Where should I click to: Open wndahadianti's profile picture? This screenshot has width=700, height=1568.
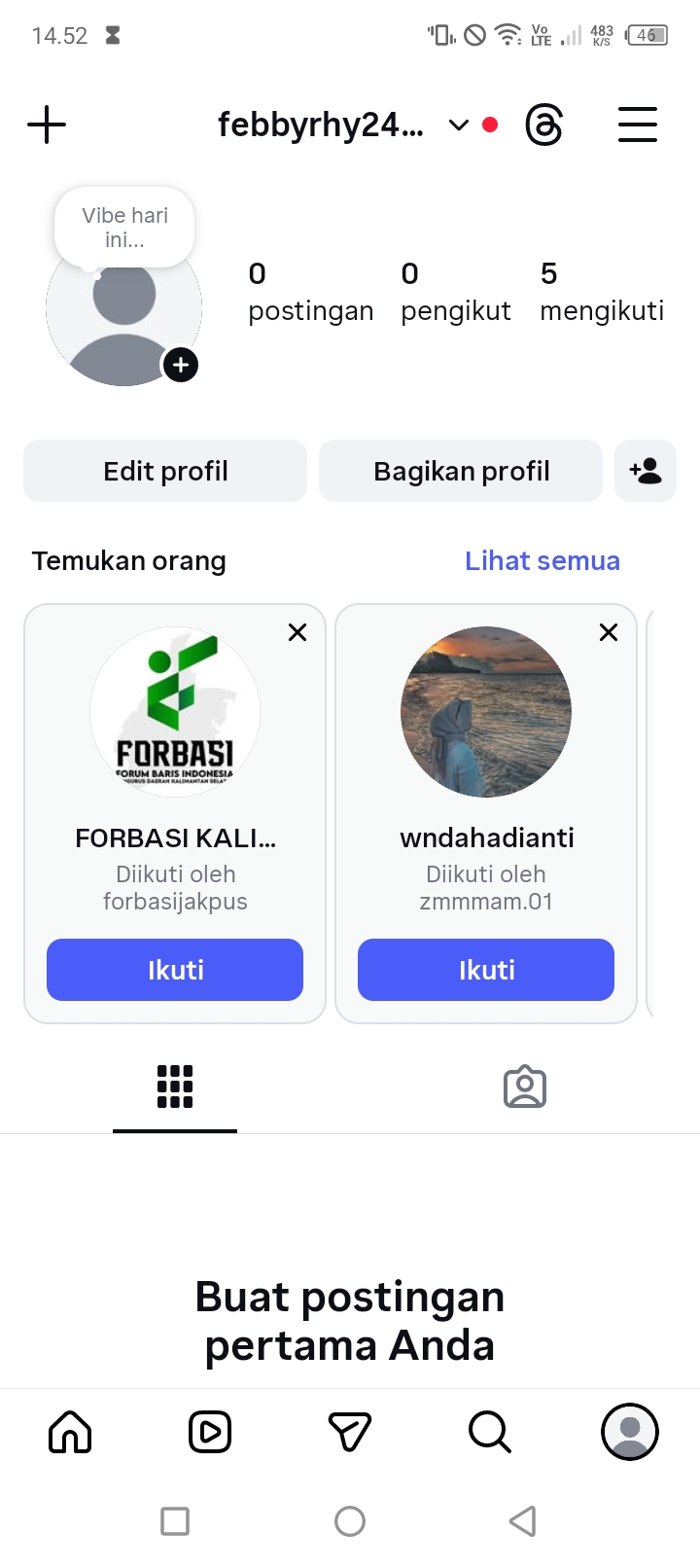(486, 712)
